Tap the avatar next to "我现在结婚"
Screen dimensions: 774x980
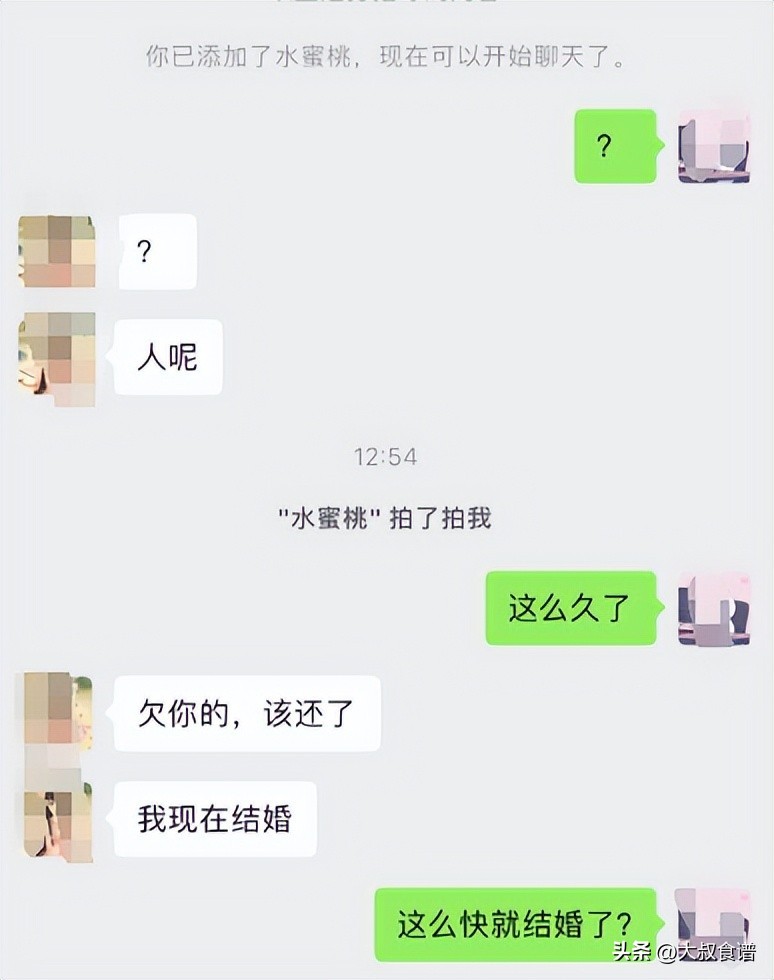[57, 820]
